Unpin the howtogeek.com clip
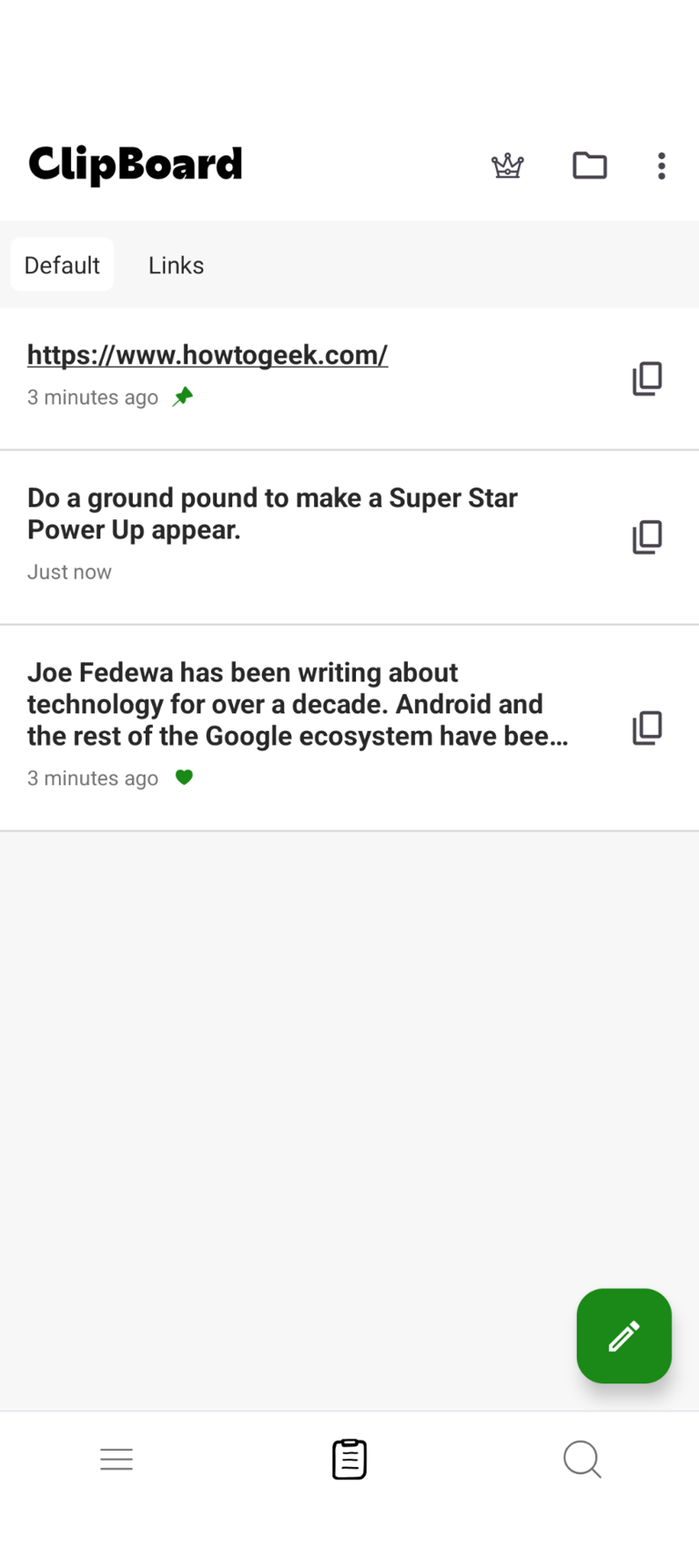This screenshot has width=699, height=1568. 182,397
